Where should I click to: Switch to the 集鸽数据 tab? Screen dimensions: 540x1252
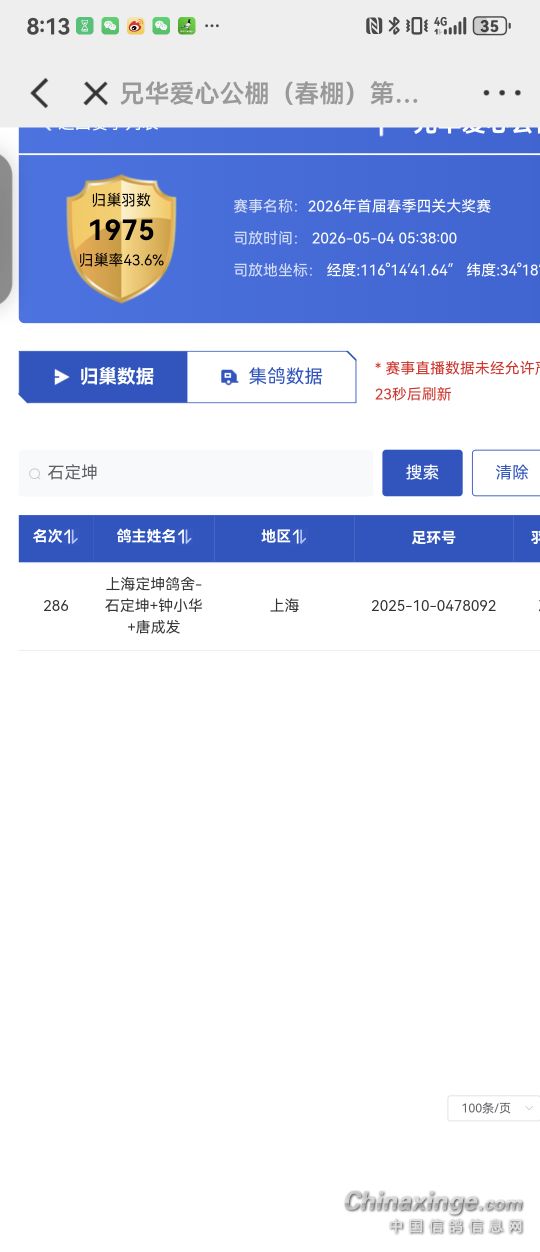click(x=271, y=377)
